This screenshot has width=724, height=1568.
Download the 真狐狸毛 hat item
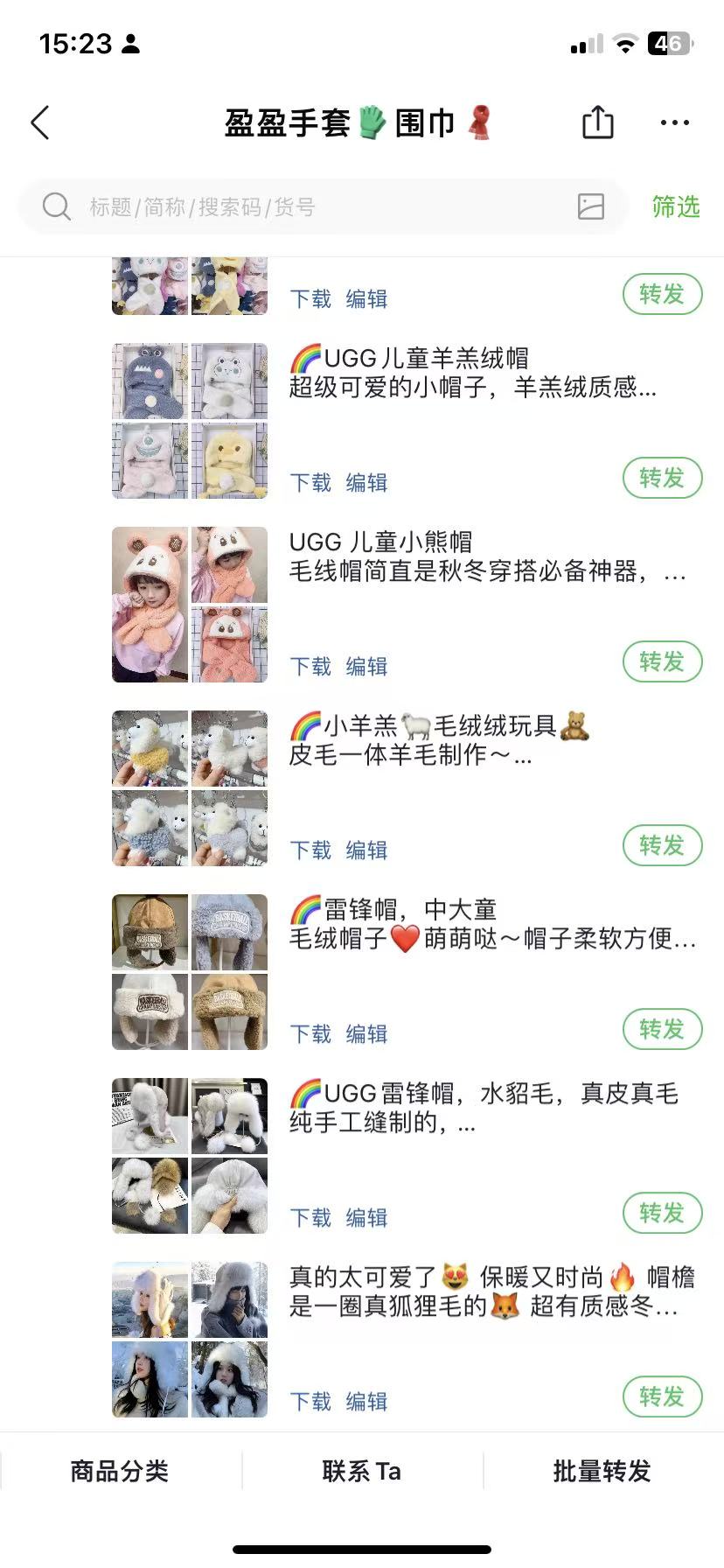(310, 1402)
